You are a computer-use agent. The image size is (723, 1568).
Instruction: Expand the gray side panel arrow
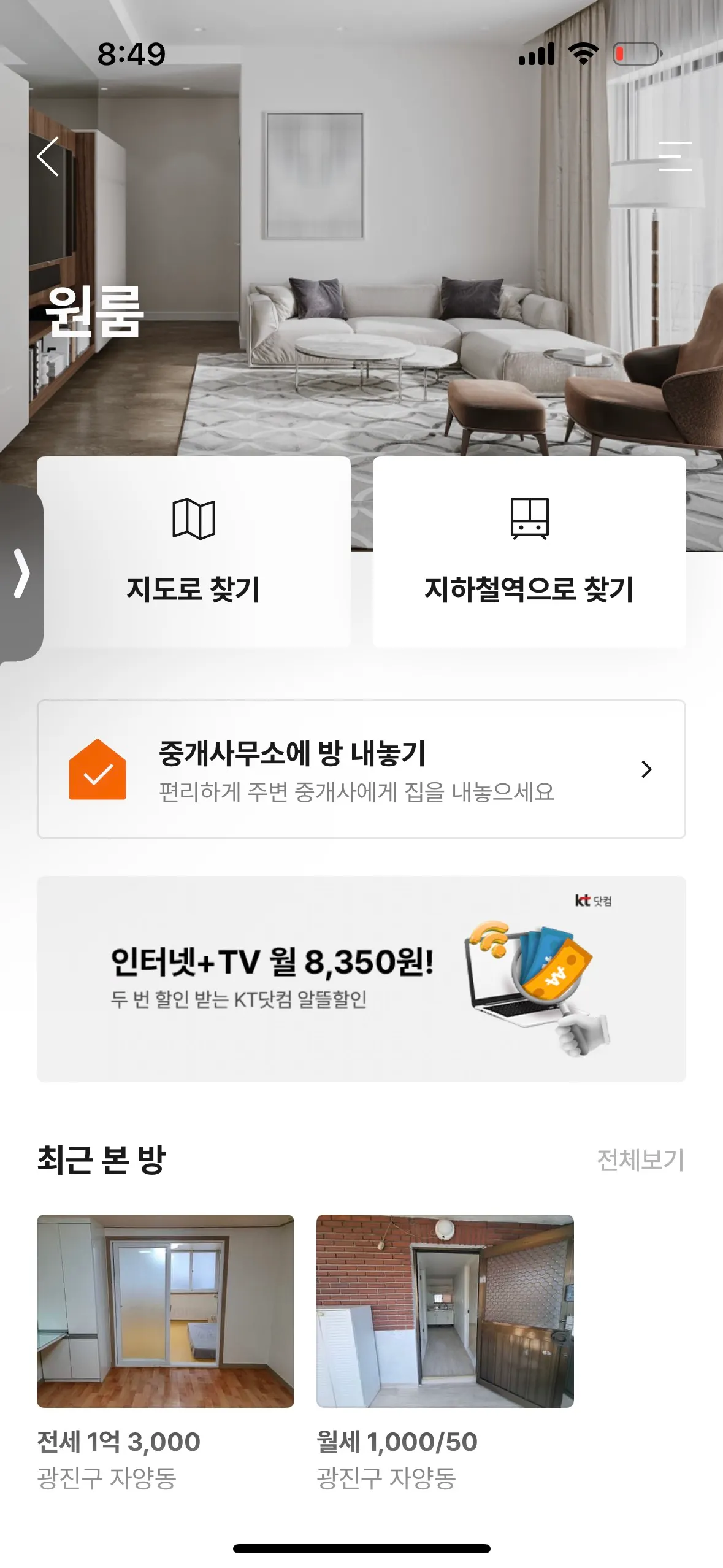click(x=21, y=573)
